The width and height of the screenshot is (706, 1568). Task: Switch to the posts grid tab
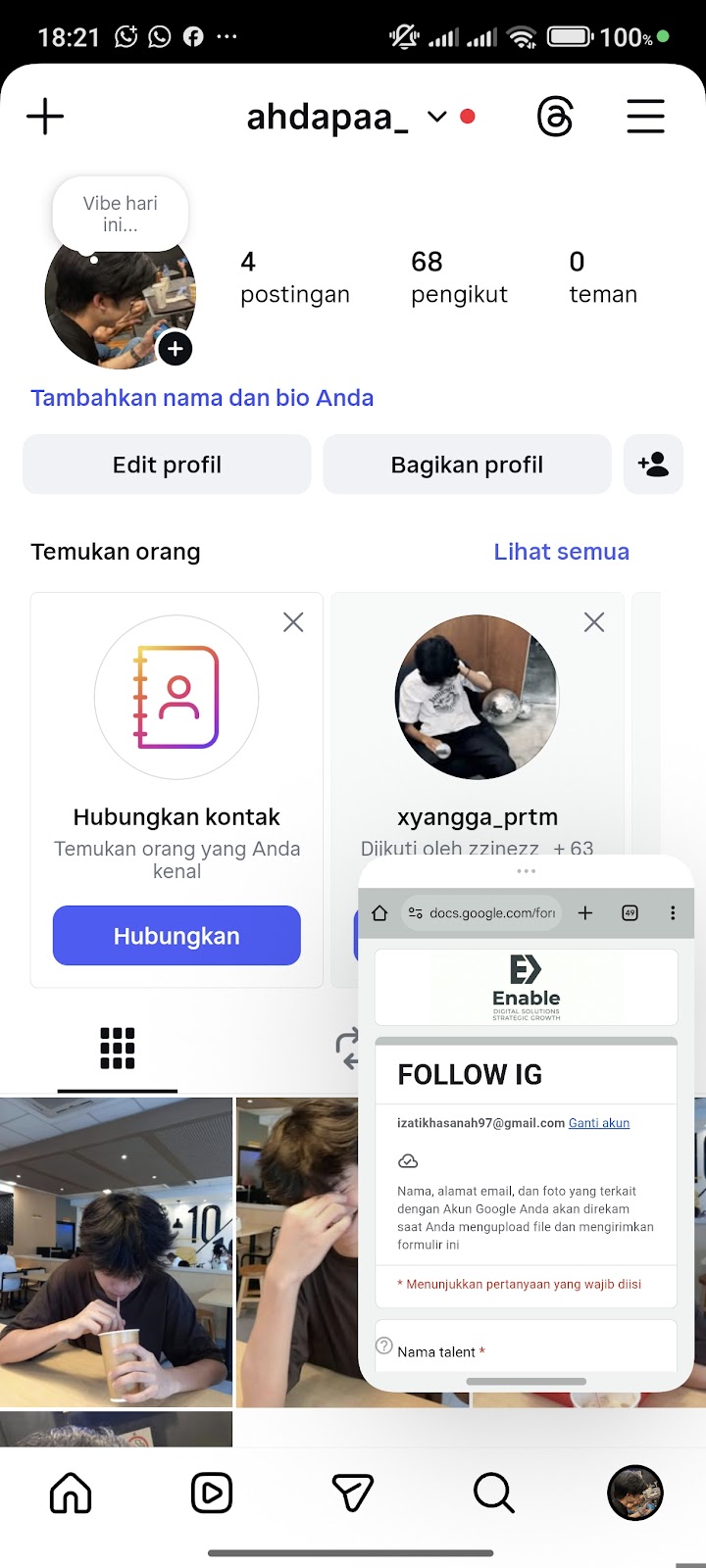coord(118,1049)
